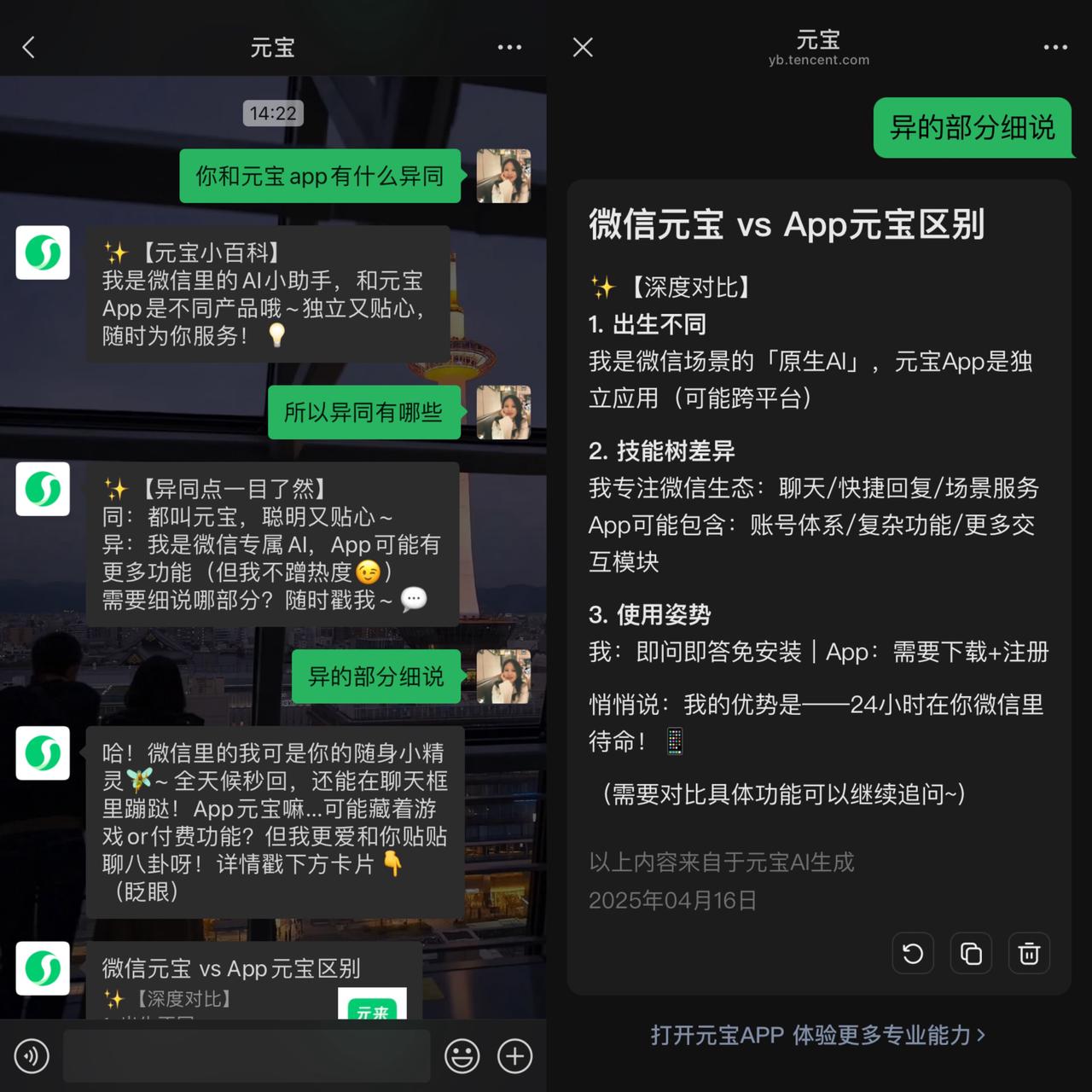Close the yb.tencent.com page
The height and width of the screenshot is (1092, 1092).
coord(583,47)
